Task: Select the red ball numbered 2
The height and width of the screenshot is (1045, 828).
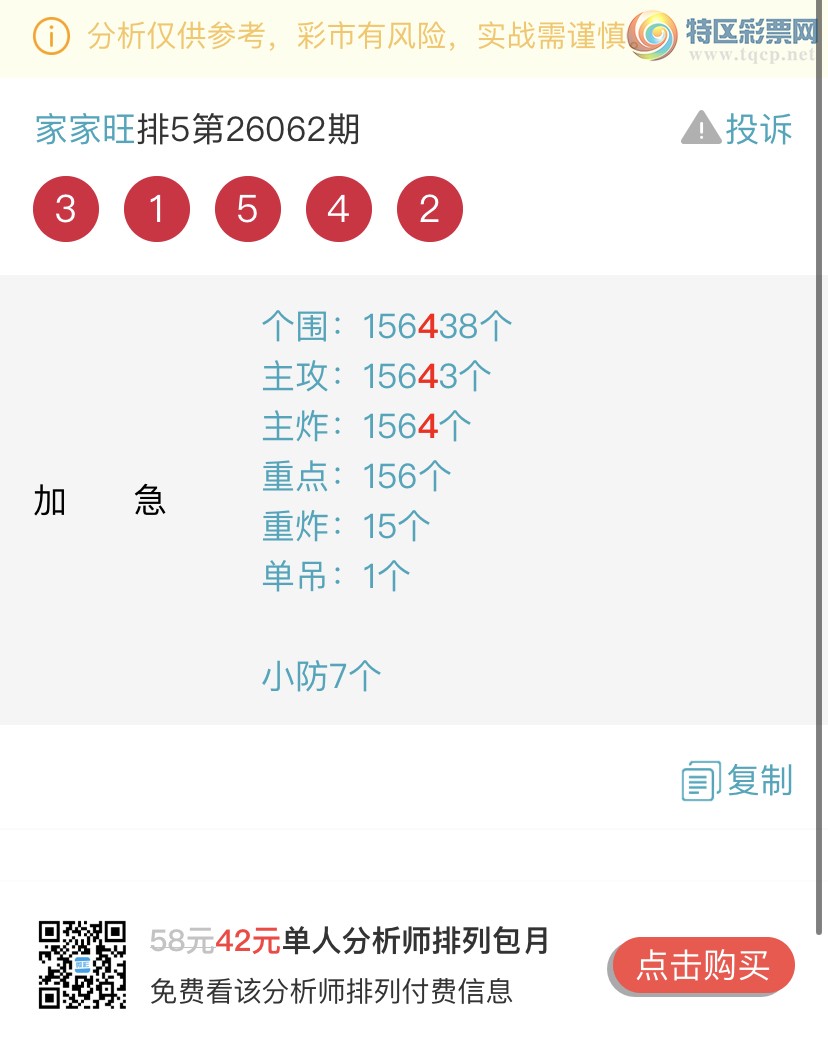Action: (430, 208)
